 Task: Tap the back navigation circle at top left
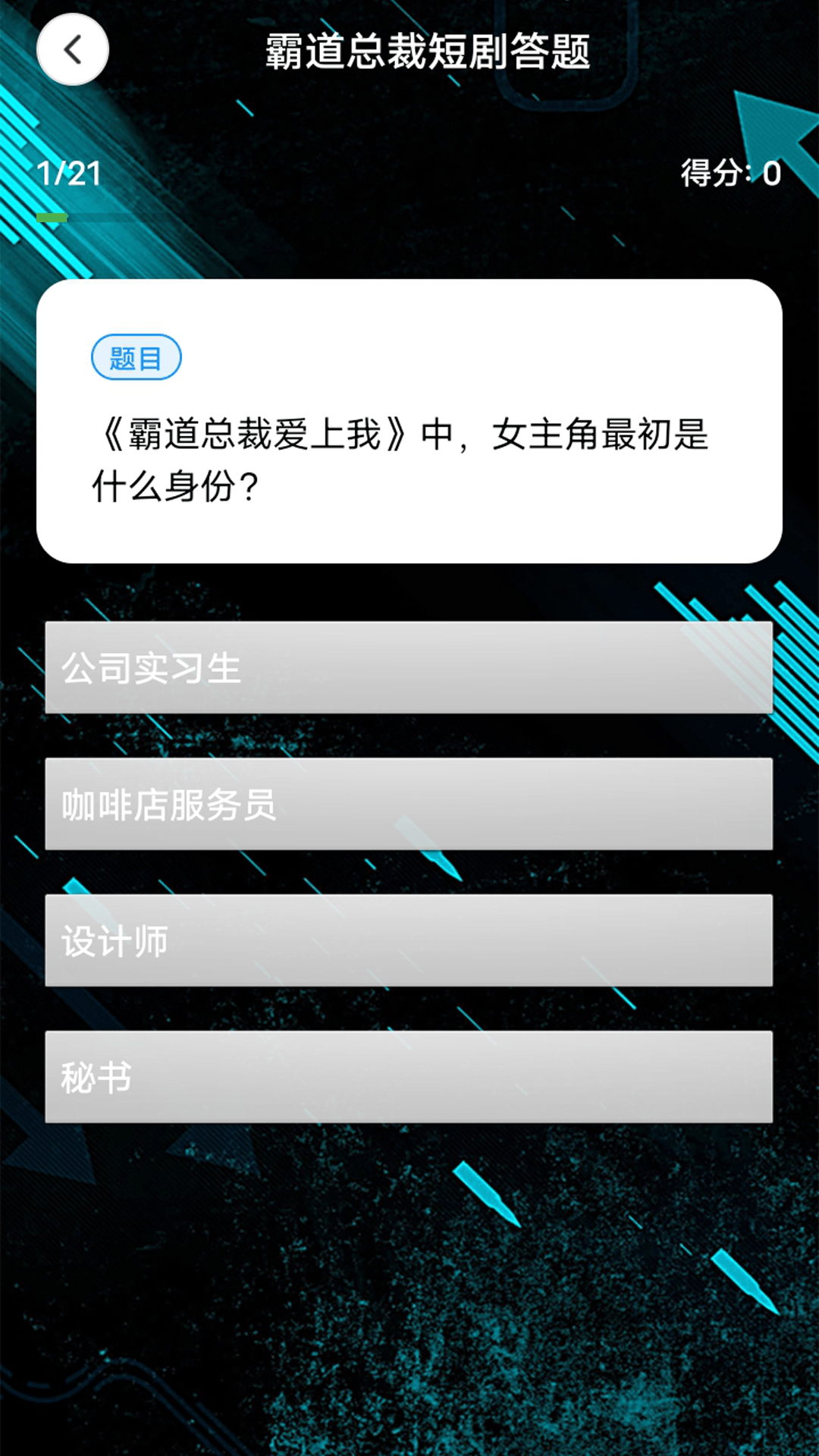(x=73, y=49)
